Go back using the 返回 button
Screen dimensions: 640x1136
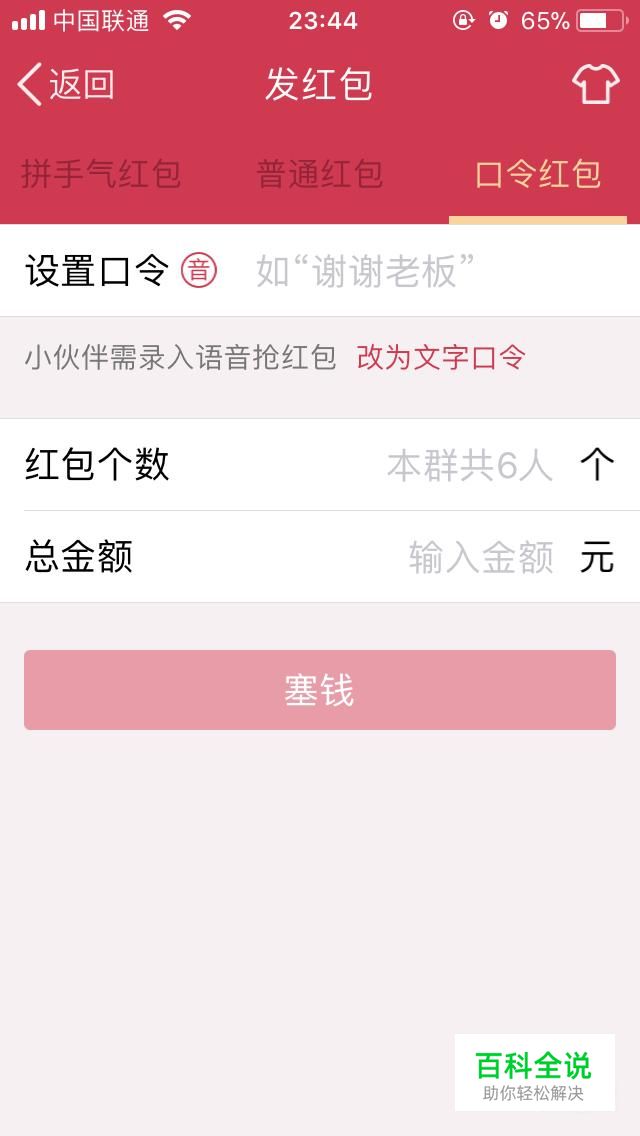pos(65,84)
